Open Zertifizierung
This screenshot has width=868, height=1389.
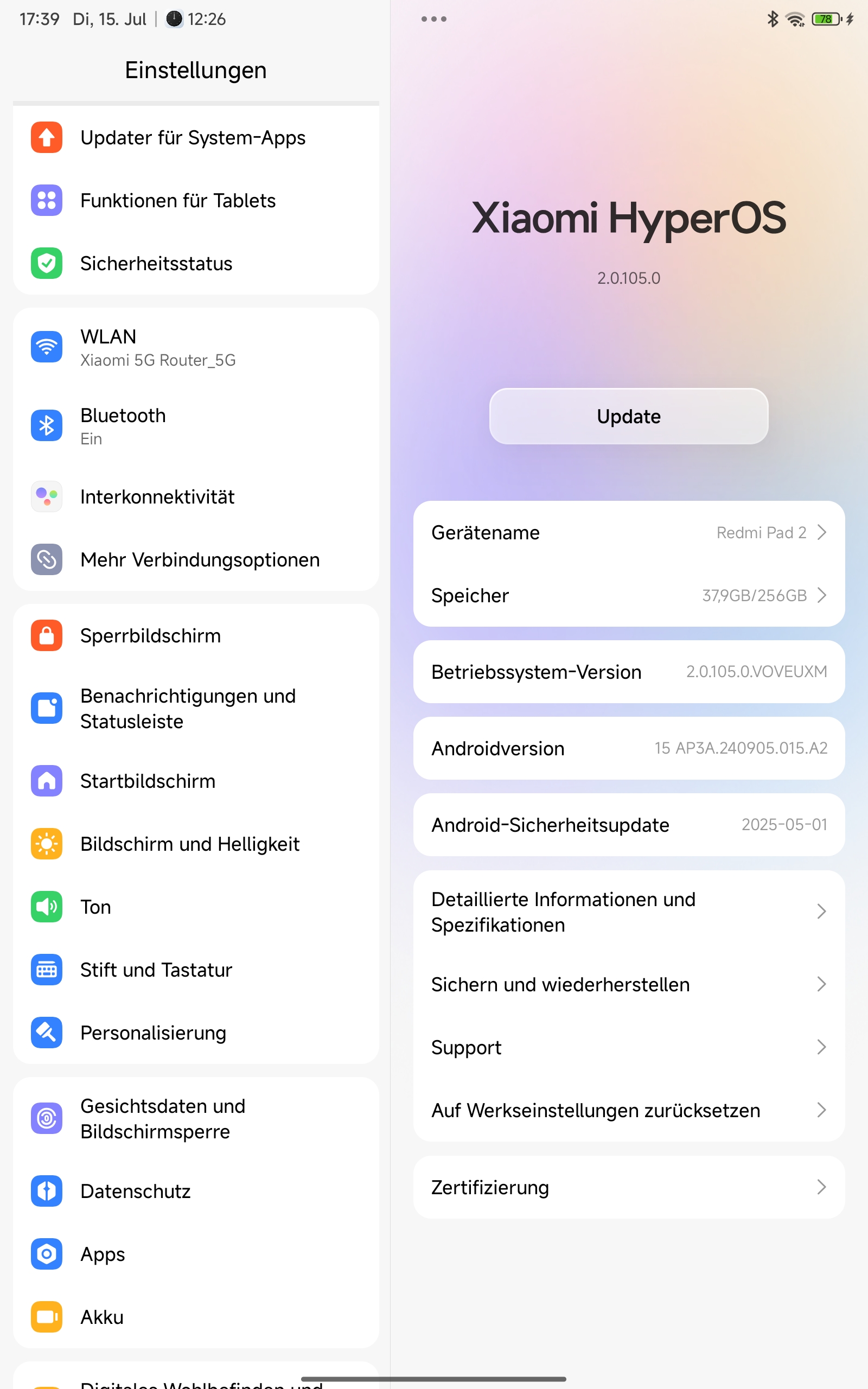(x=629, y=1187)
